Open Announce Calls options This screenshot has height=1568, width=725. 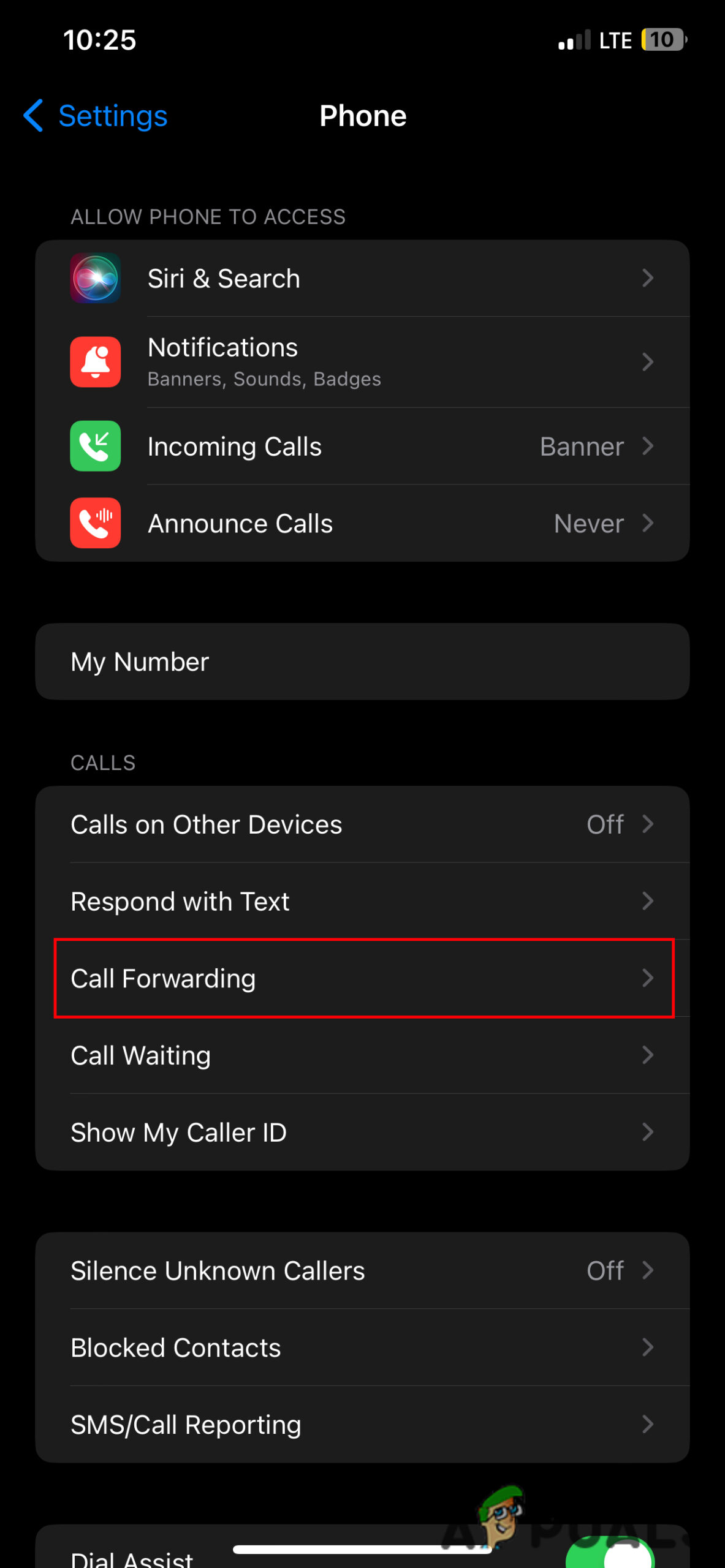click(x=362, y=524)
